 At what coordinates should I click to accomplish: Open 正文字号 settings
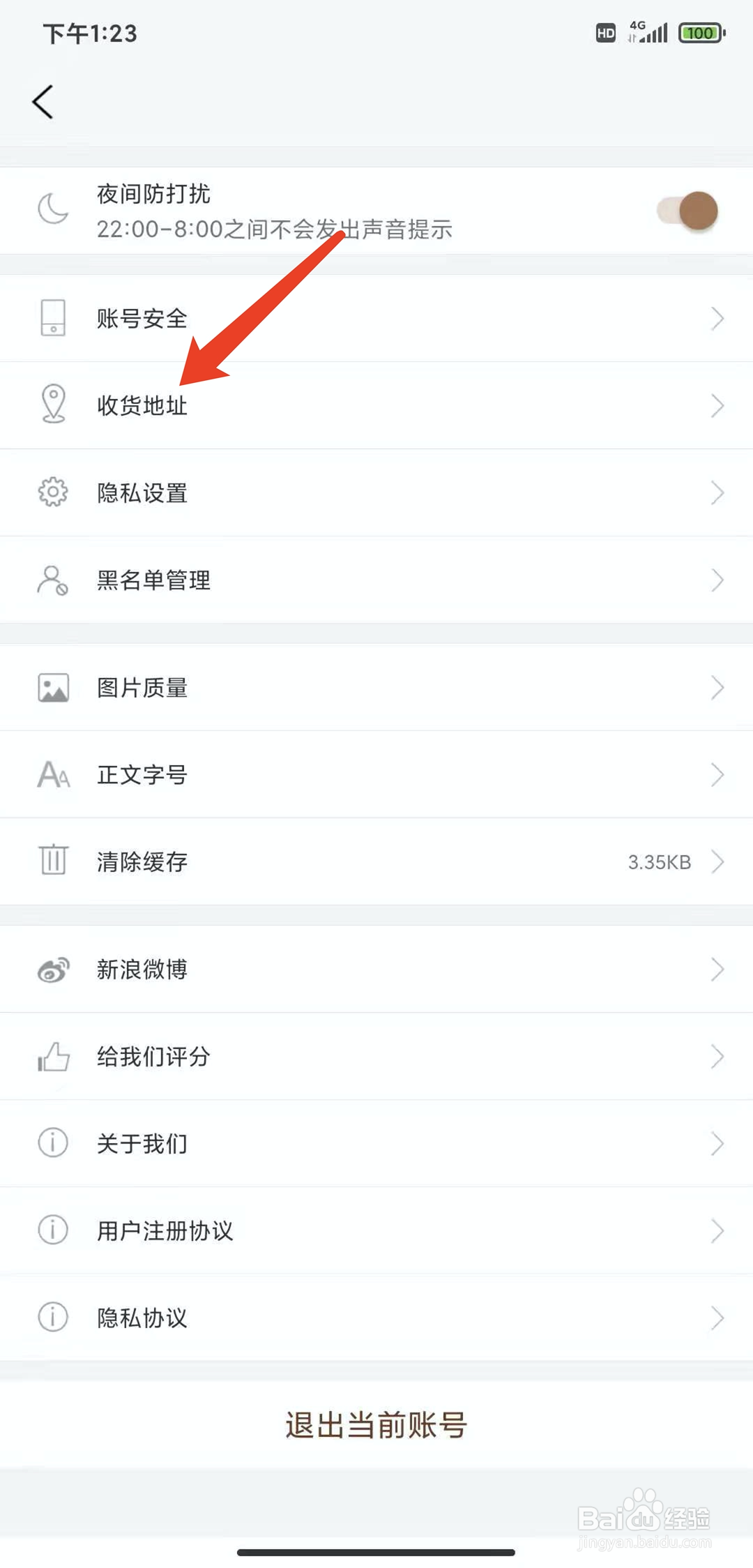pos(376,775)
